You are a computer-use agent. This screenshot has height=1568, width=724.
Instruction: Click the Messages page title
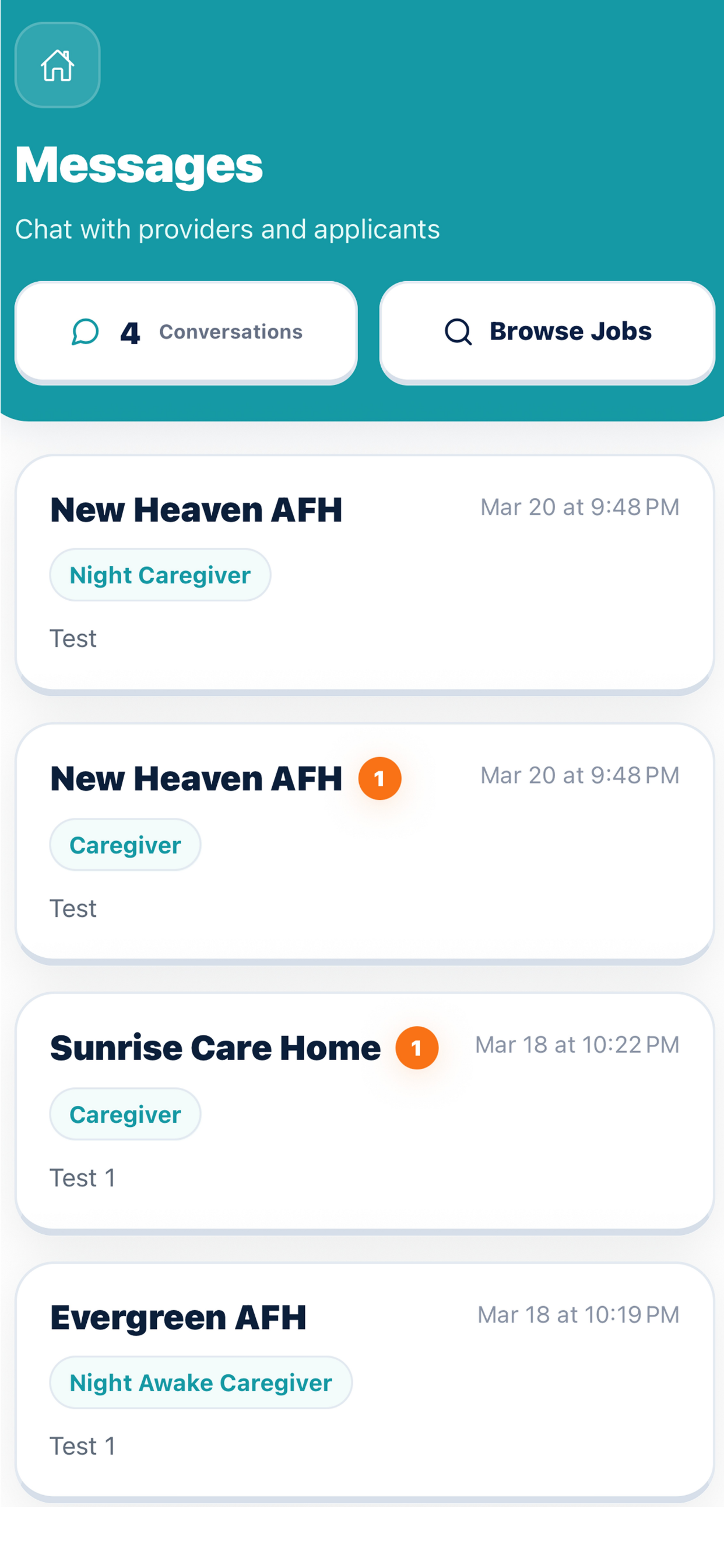pyautogui.click(x=139, y=163)
